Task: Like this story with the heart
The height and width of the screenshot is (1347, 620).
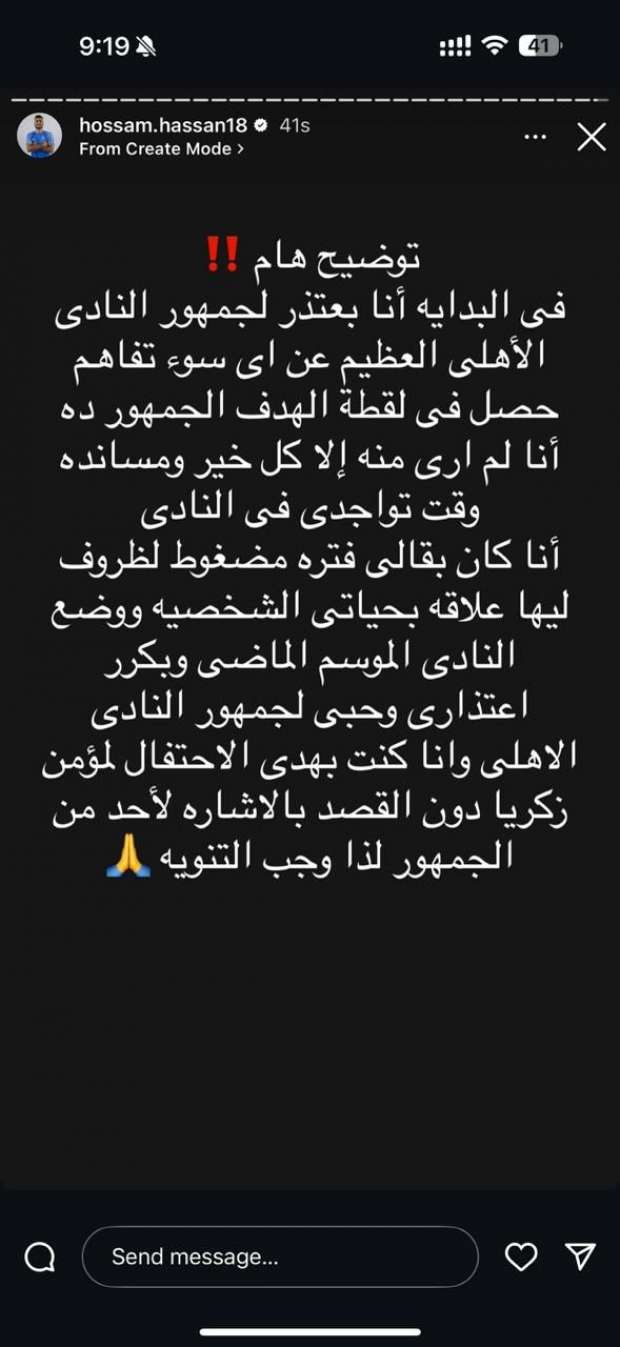Action: pos(521,1257)
